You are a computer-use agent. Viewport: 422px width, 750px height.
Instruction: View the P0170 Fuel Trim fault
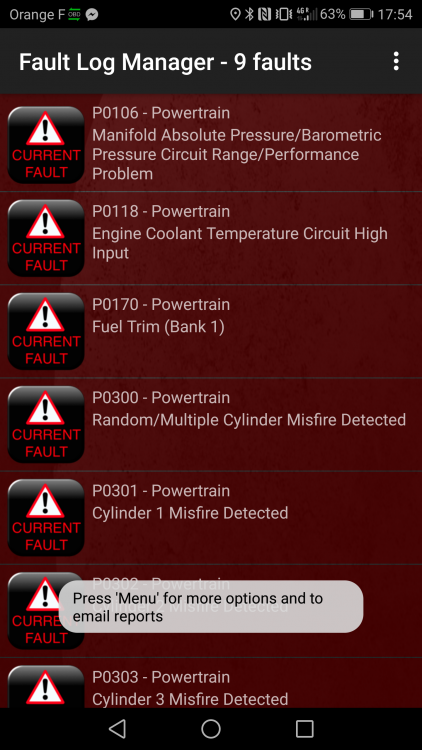[x=211, y=331]
